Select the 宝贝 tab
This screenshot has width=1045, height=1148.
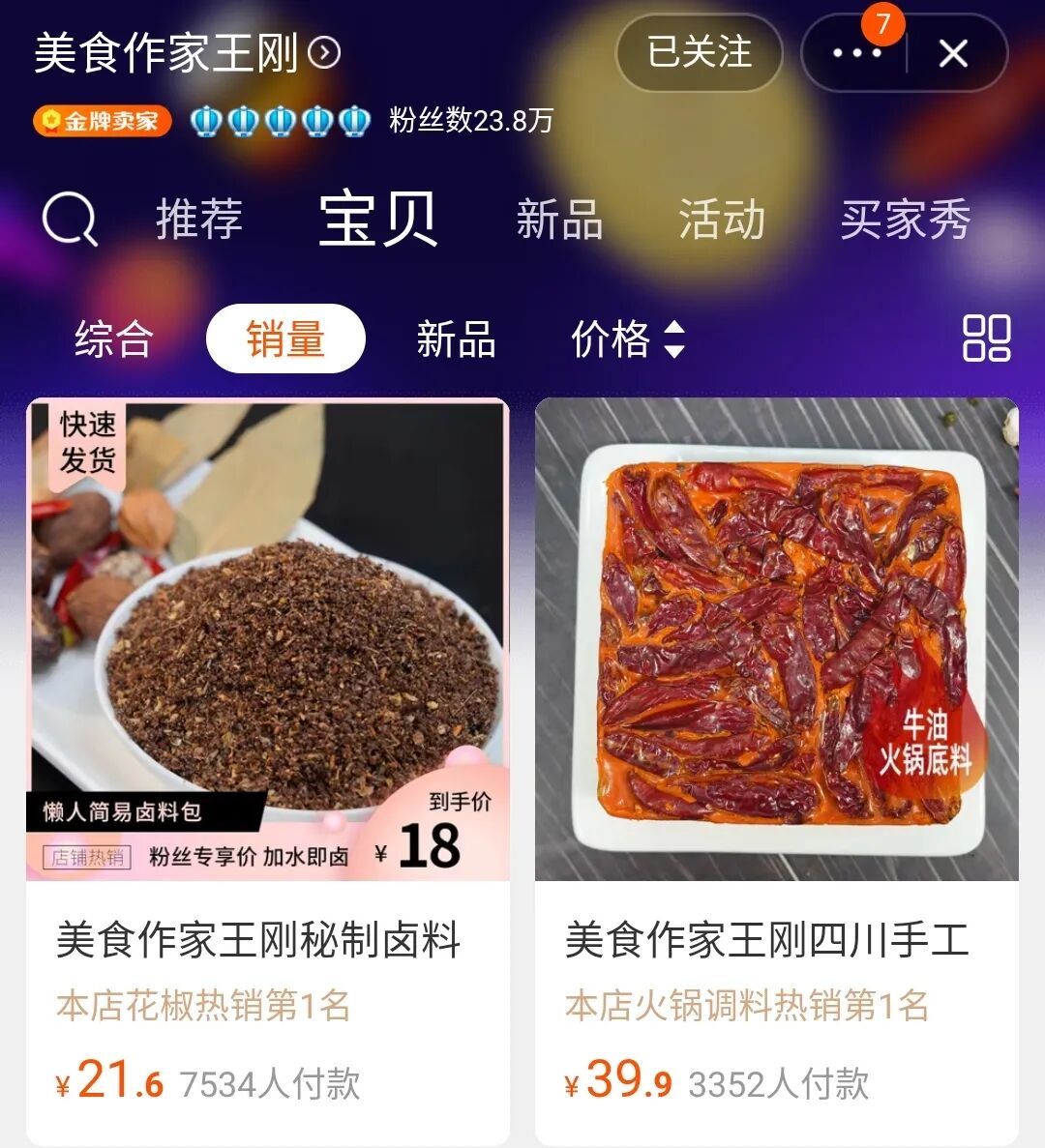coord(378,219)
